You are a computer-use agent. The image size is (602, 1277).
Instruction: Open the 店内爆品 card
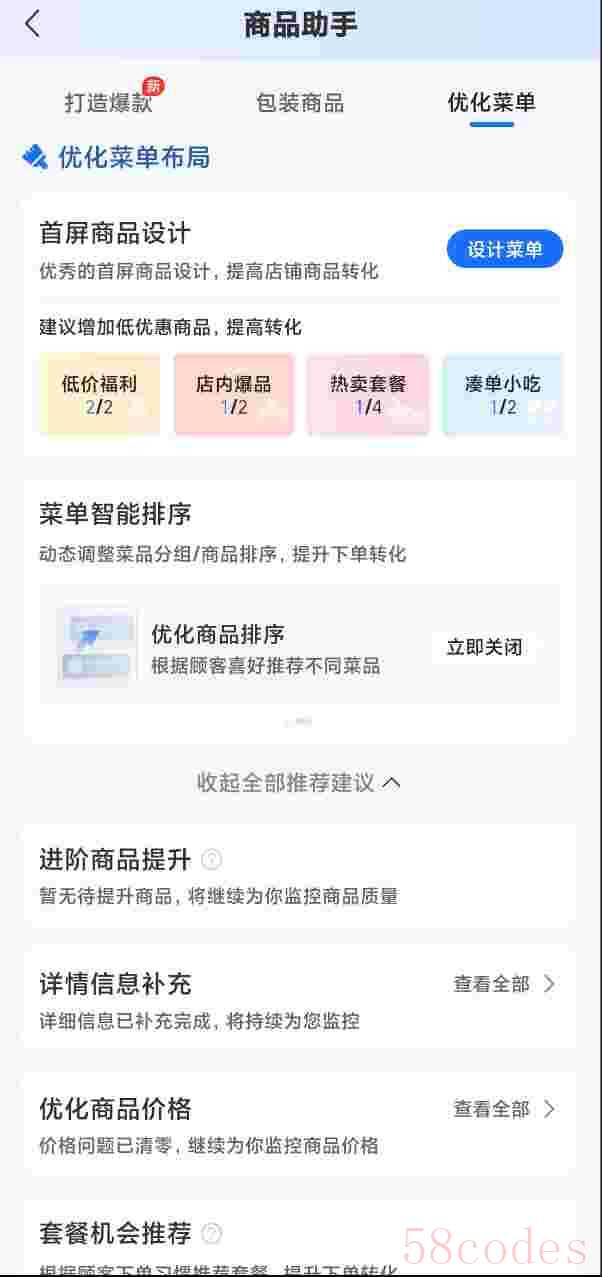pos(234,394)
